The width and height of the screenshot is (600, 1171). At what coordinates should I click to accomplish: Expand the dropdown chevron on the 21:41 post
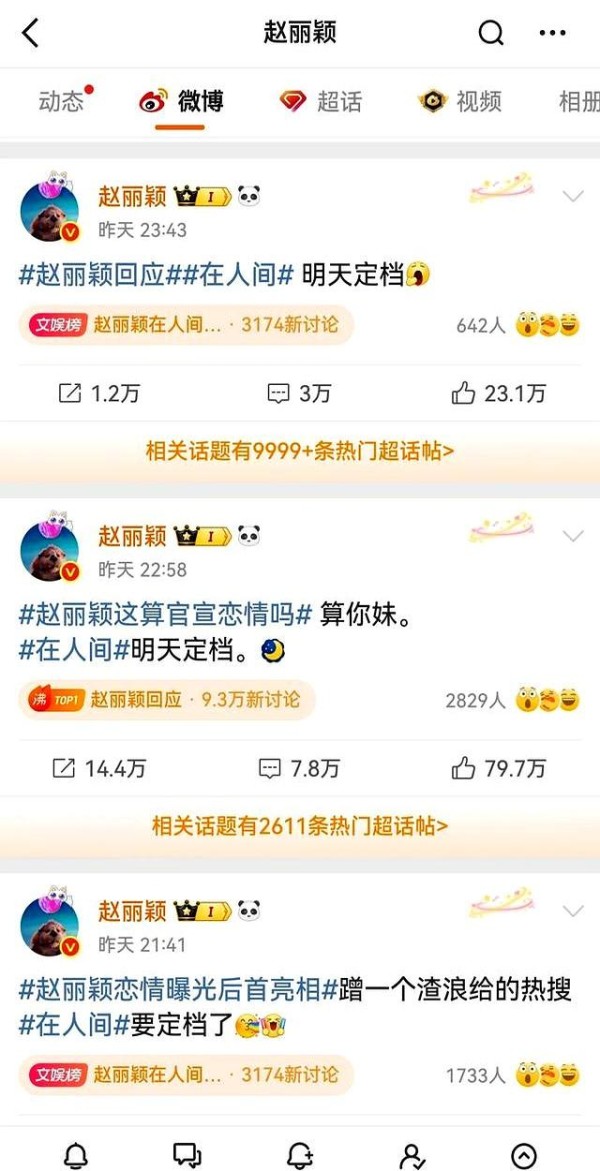point(573,911)
